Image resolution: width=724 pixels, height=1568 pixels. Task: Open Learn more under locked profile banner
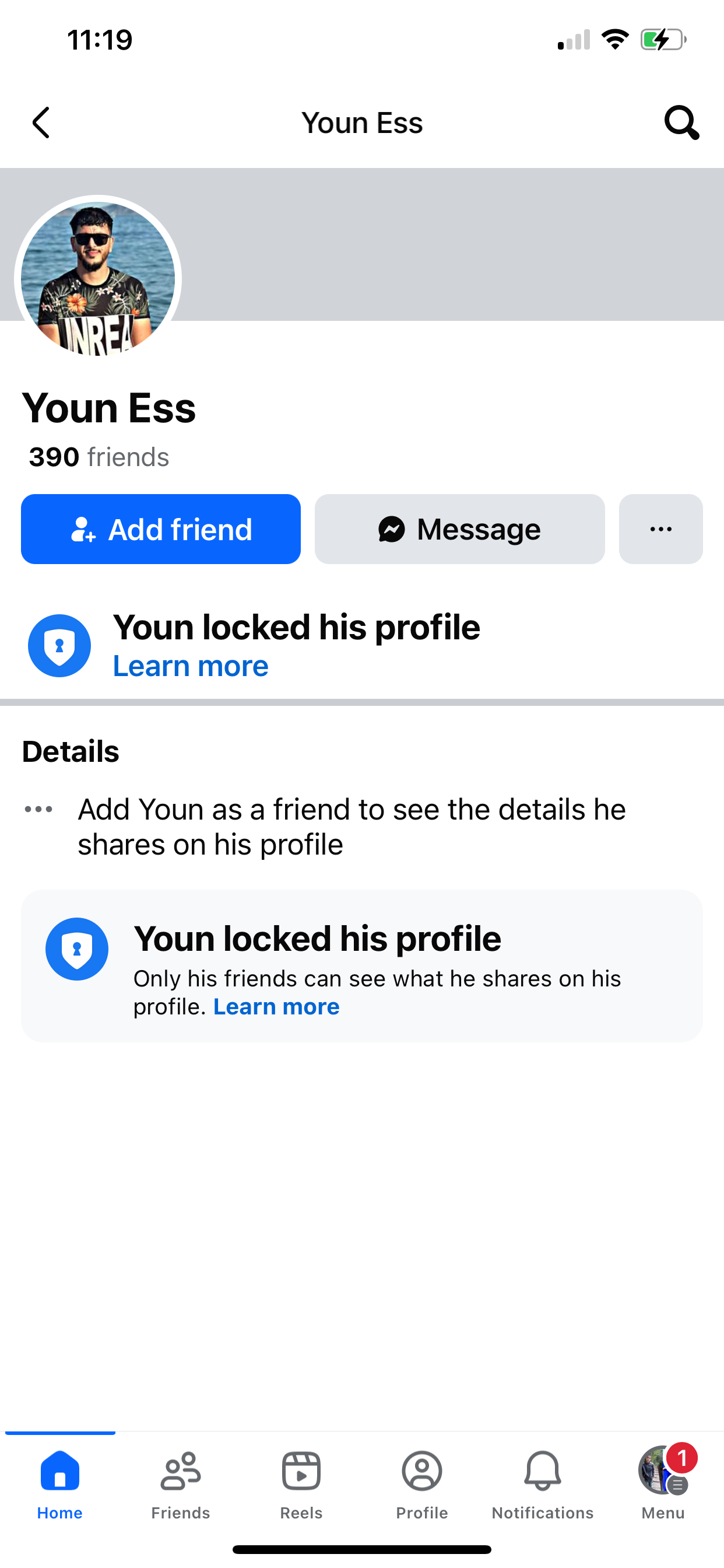[190, 666]
